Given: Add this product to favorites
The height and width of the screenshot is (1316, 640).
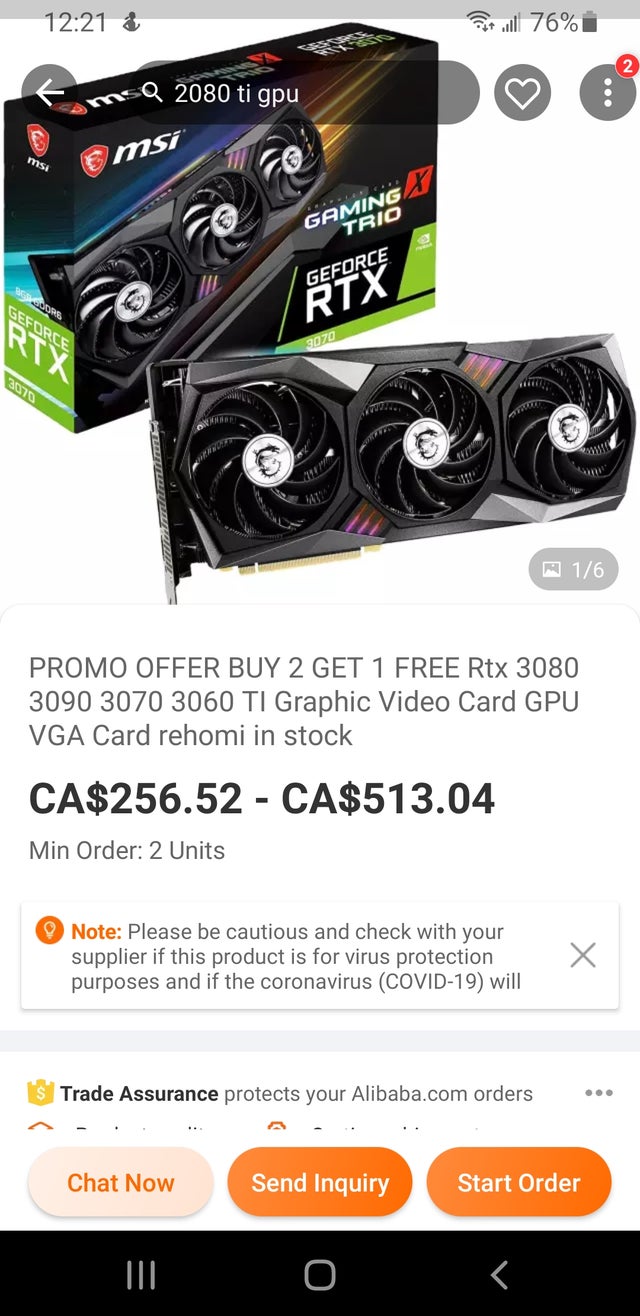Looking at the screenshot, I should pos(522,93).
